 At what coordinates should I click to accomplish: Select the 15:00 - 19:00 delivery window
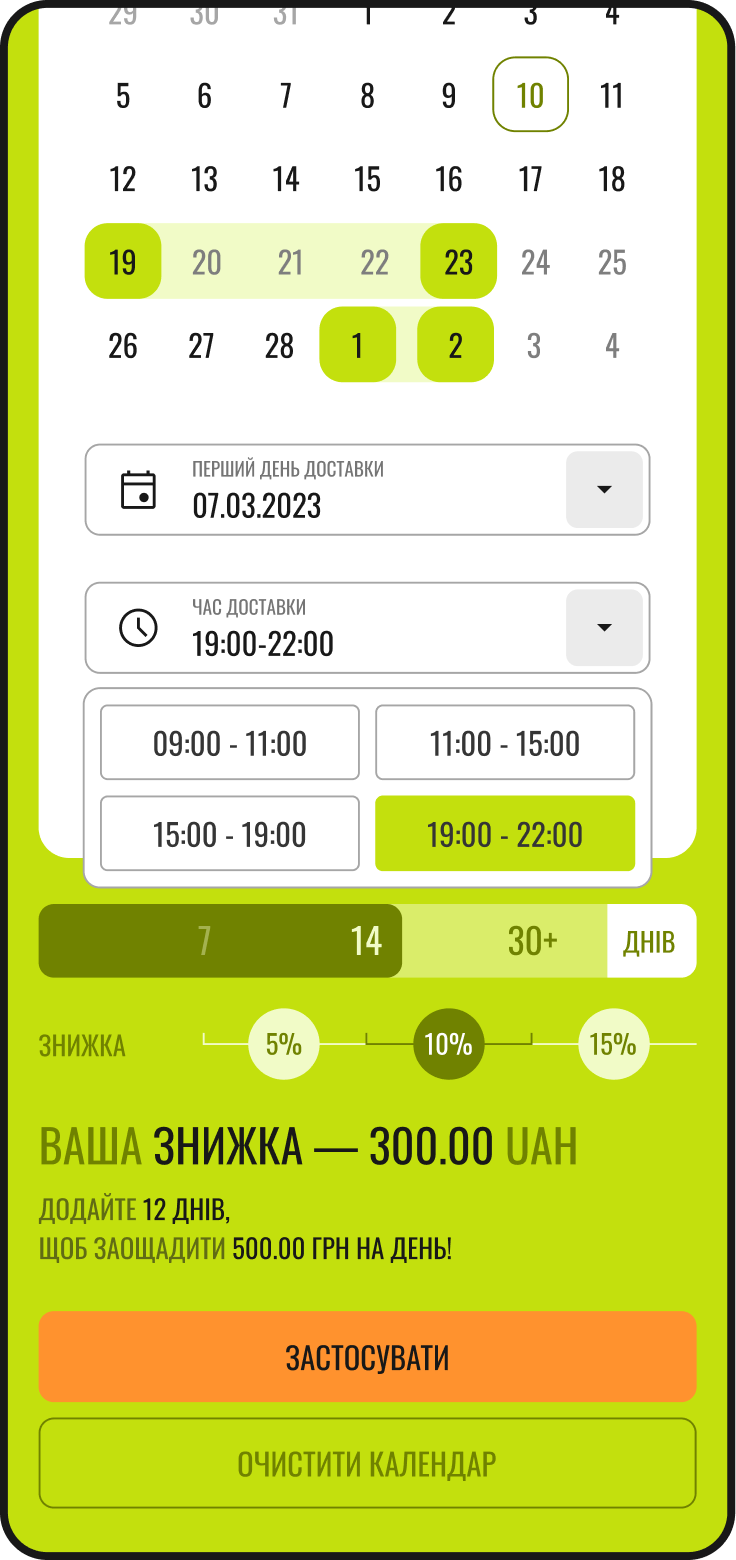(230, 834)
